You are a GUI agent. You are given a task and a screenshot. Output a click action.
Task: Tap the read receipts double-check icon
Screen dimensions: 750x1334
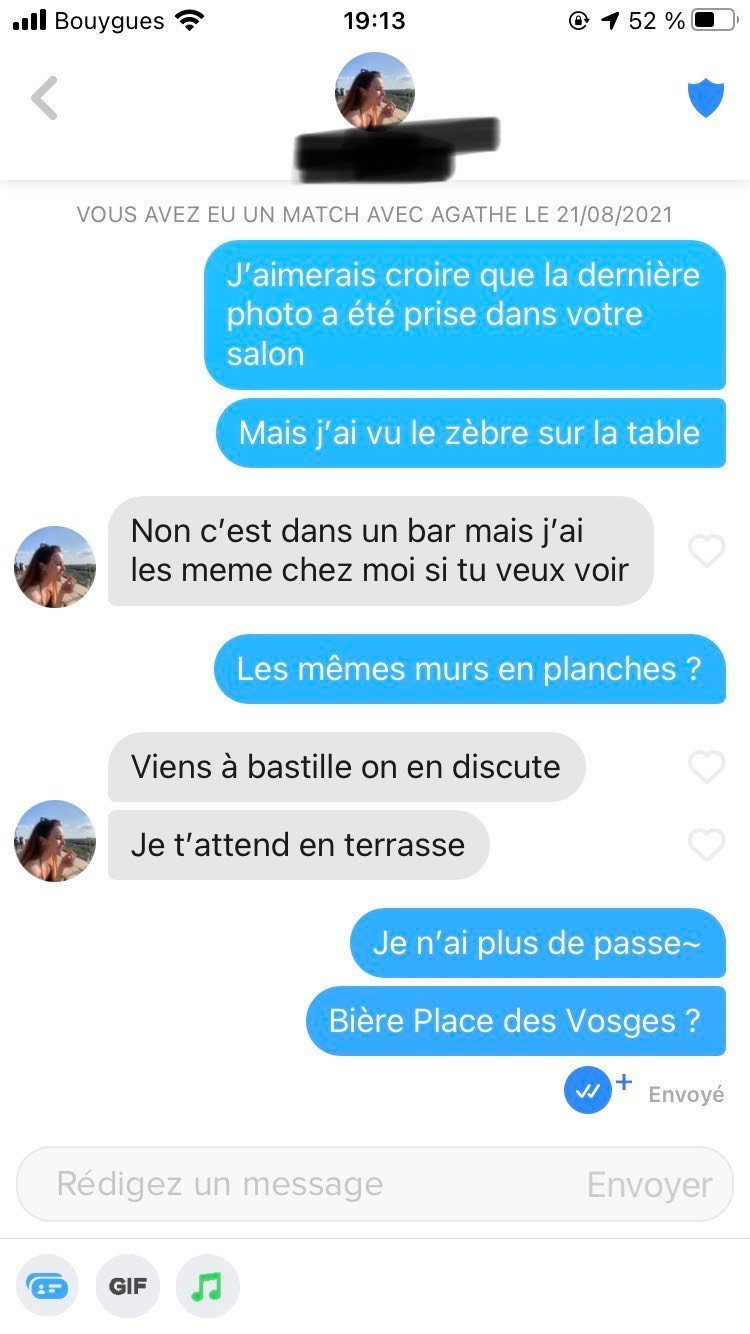(x=588, y=1091)
